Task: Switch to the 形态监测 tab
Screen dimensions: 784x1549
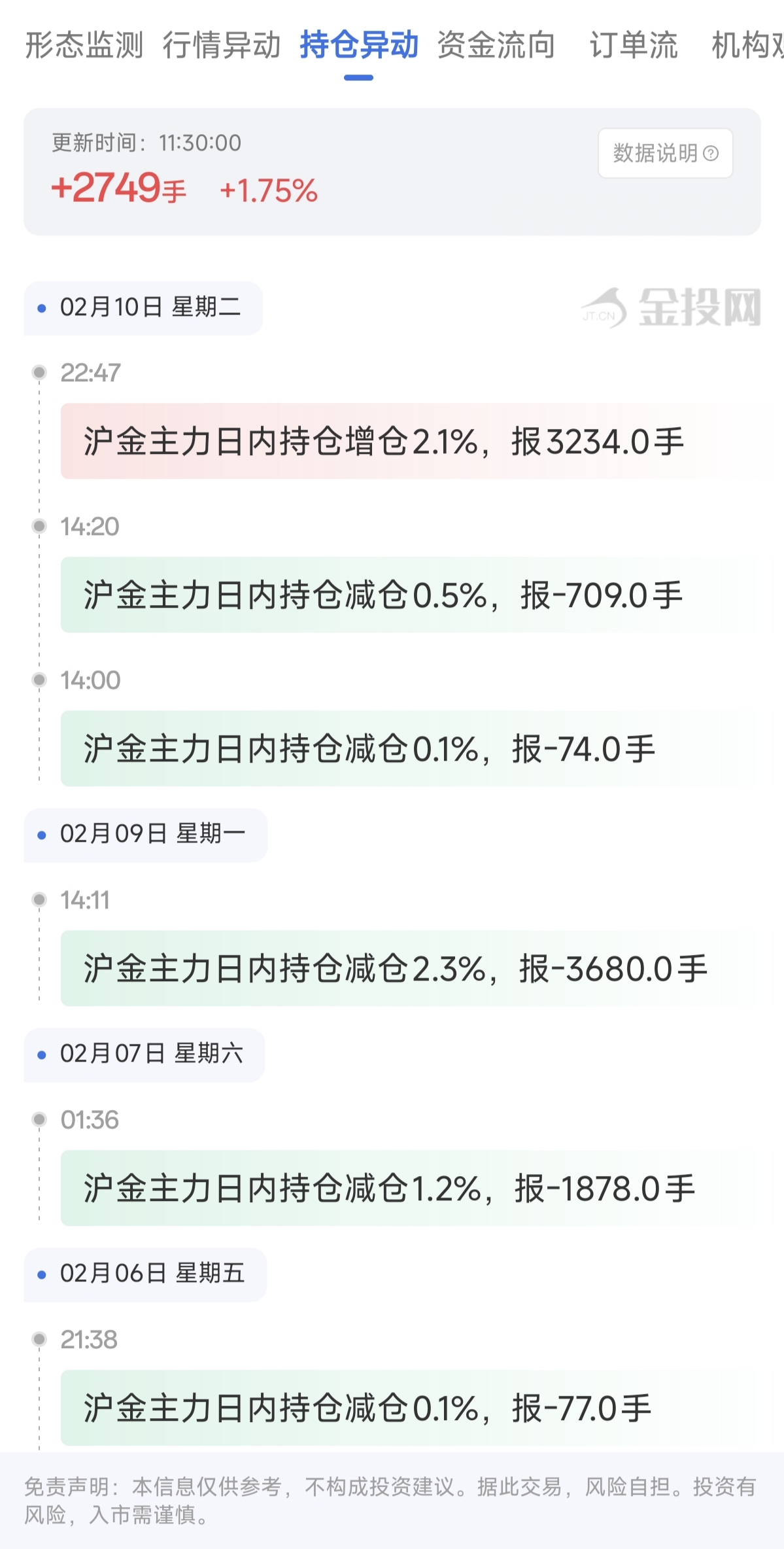Action: [84, 46]
